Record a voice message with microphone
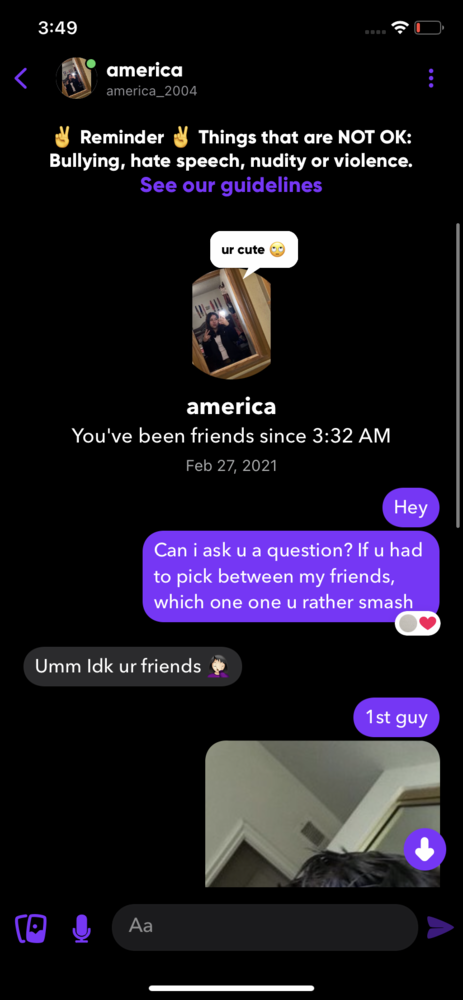The image size is (463, 1000). coord(81,928)
